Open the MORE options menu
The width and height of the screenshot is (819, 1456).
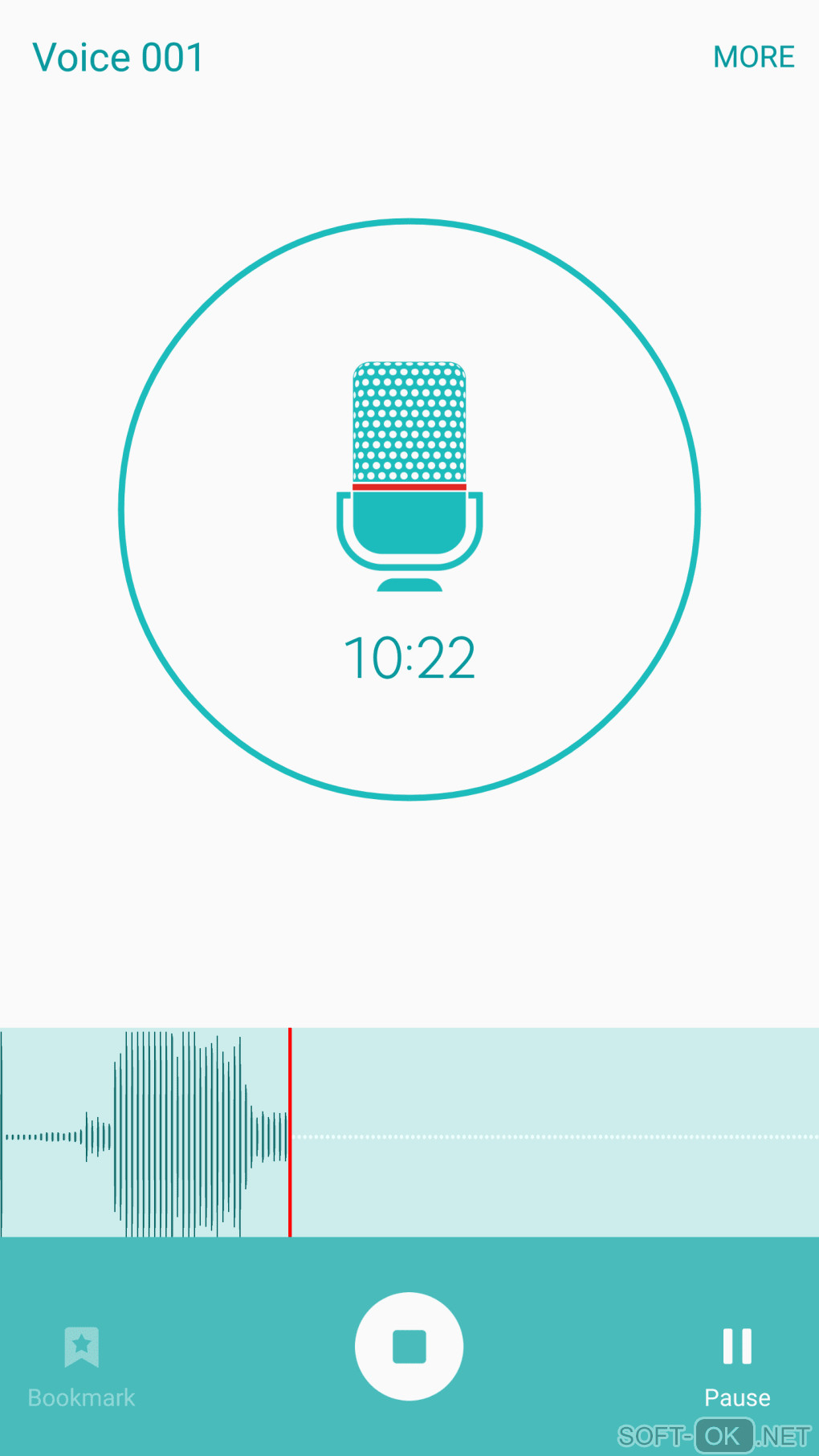(x=753, y=57)
